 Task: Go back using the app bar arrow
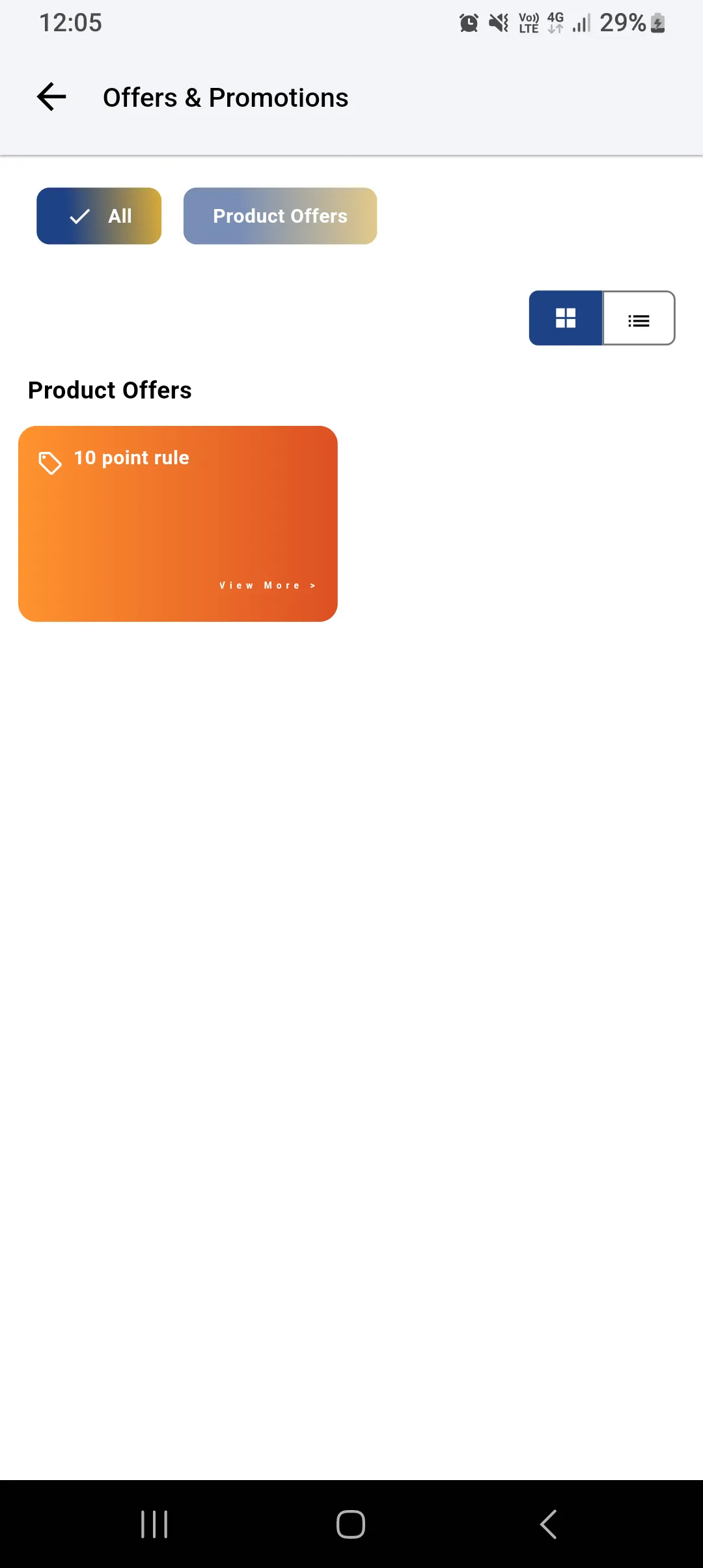click(51, 97)
